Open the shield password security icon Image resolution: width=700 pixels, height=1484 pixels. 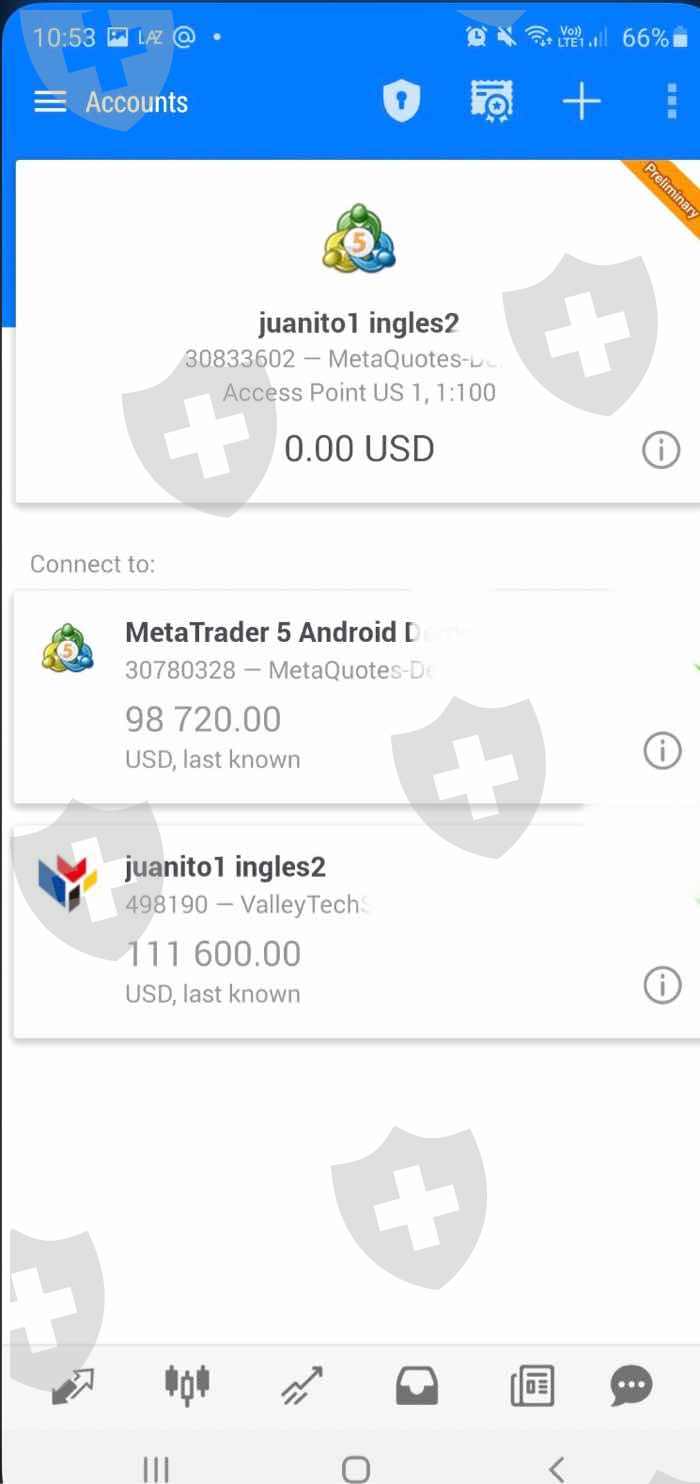(401, 102)
